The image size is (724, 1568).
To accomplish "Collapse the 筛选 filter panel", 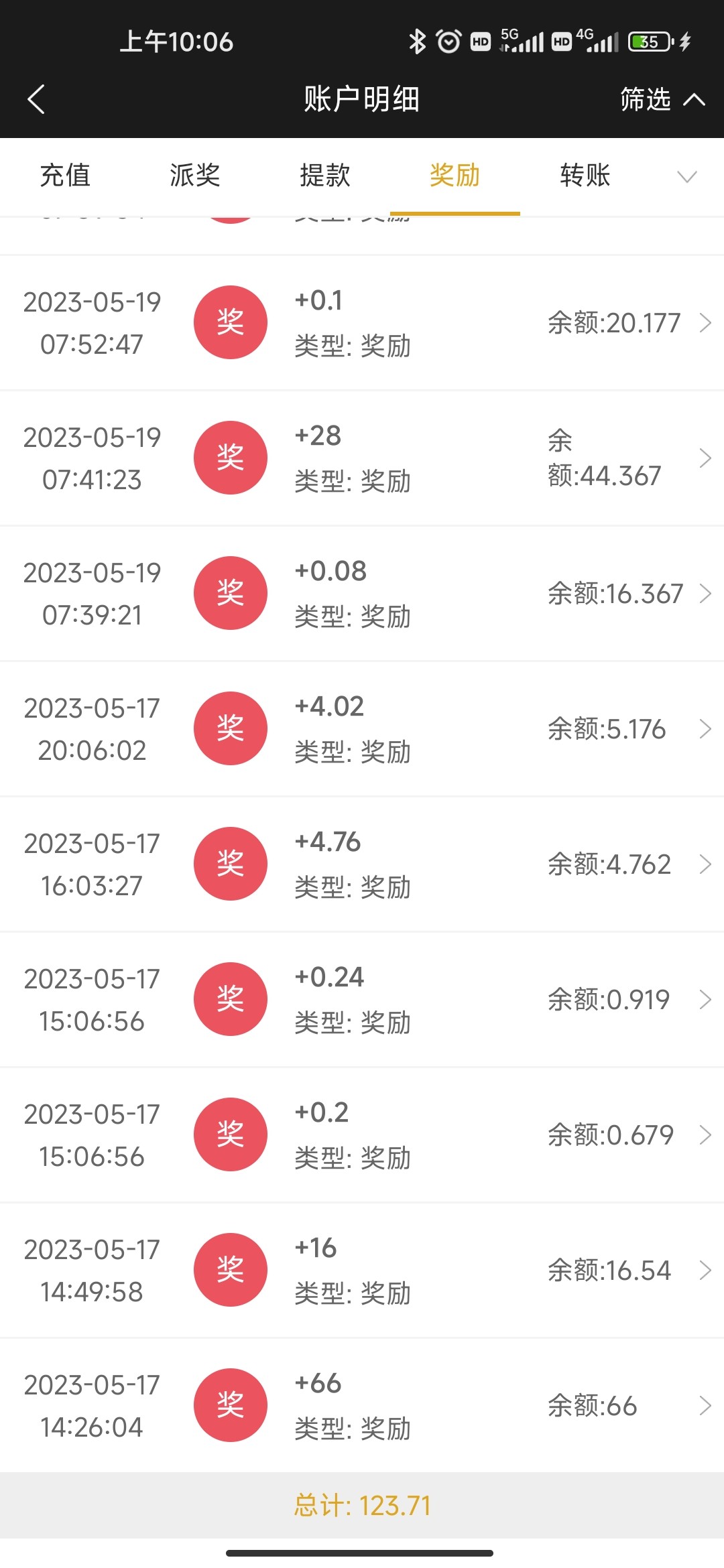I will click(662, 99).
